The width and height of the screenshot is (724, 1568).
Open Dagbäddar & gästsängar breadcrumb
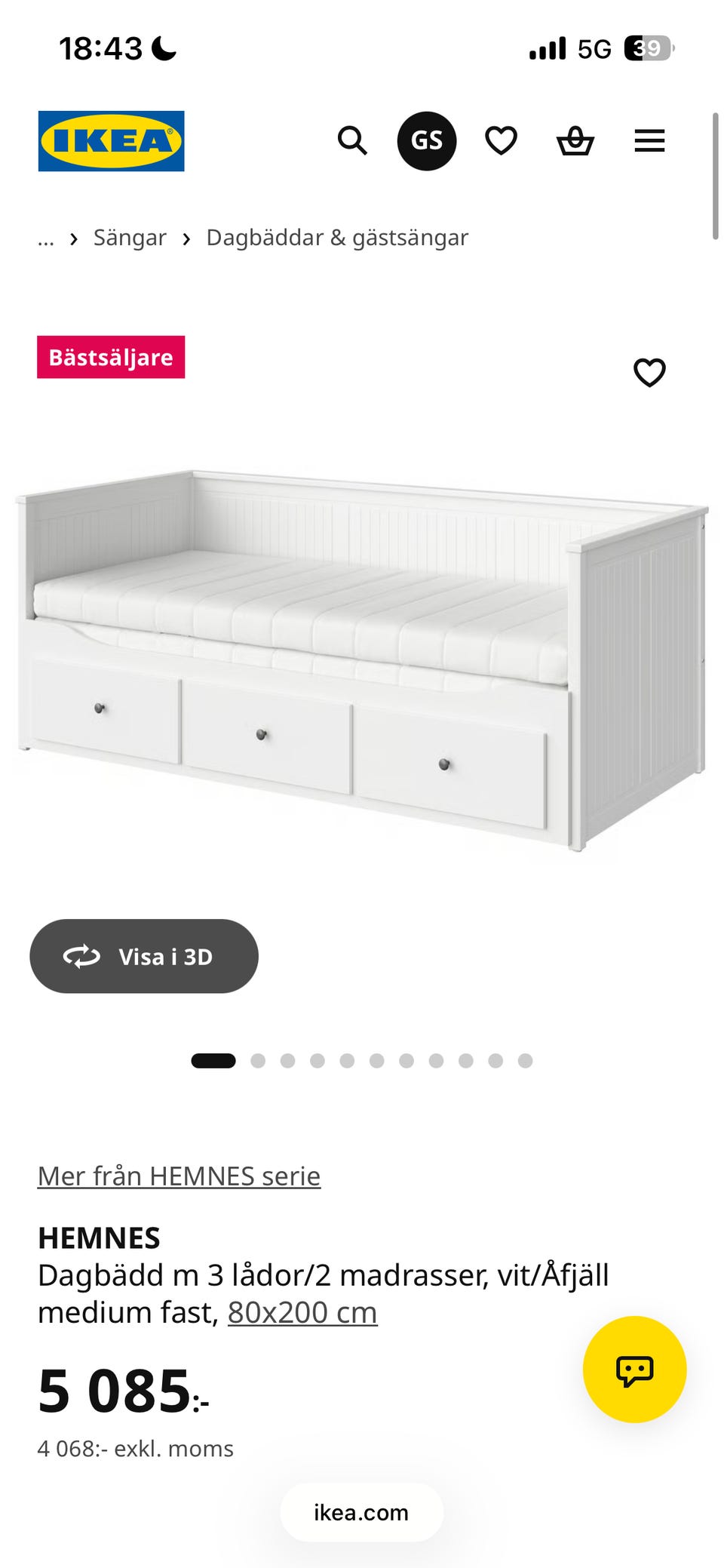point(337,238)
